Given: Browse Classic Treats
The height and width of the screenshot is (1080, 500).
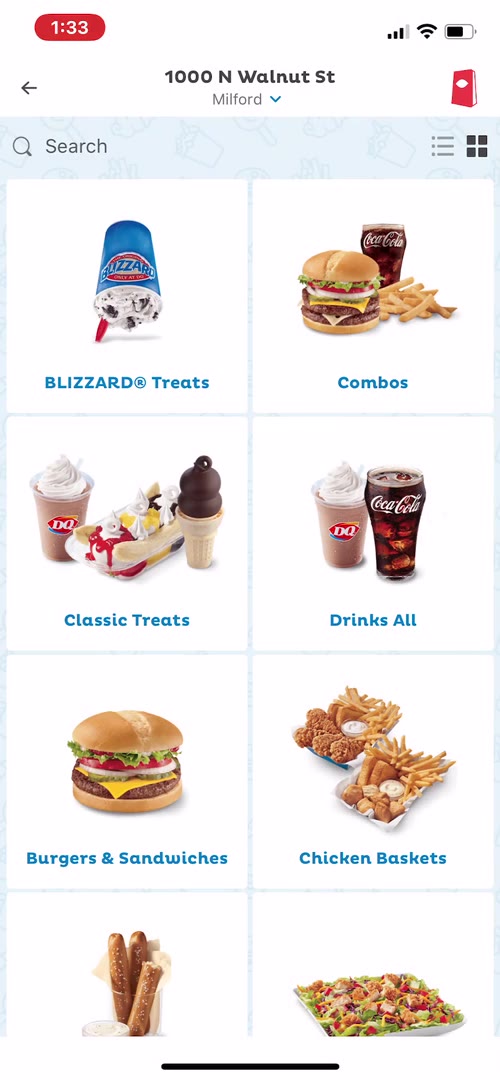Looking at the screenshot, I should (127, 534).
